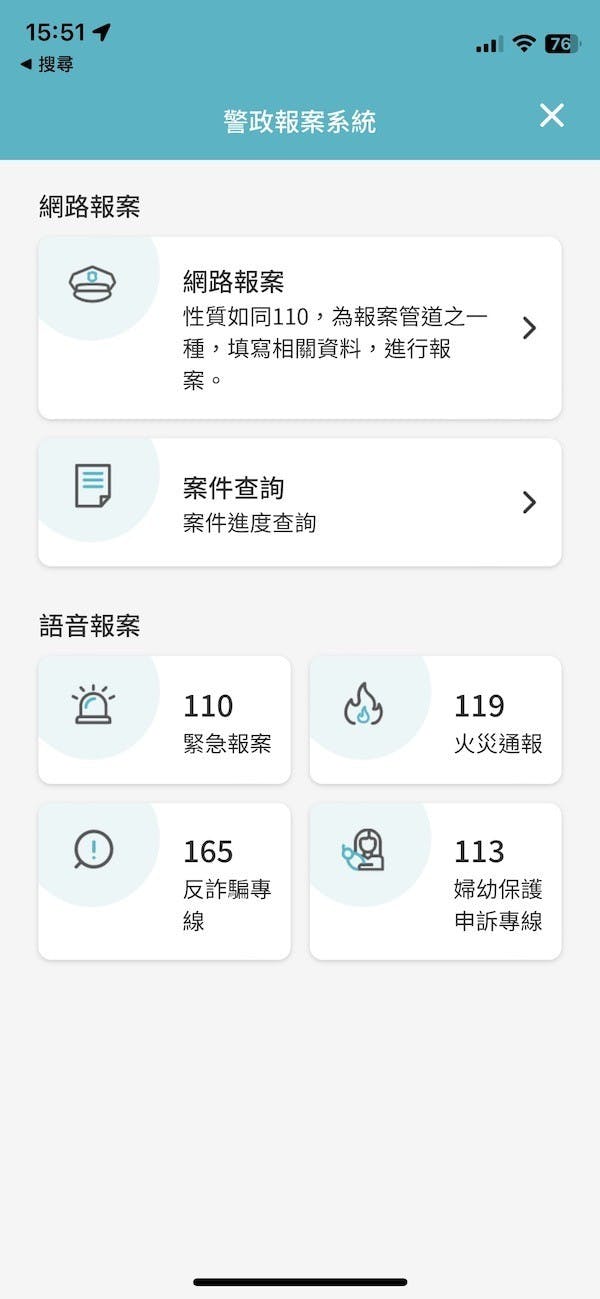Open the 網路報案 online report card
Viewport: 600px width, 1299px height.
pos(300,328)
